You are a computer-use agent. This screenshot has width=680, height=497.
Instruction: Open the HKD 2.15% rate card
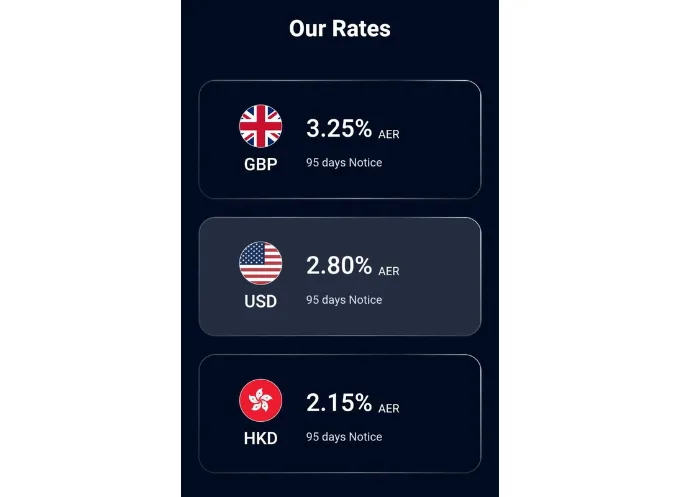(339, 413)
